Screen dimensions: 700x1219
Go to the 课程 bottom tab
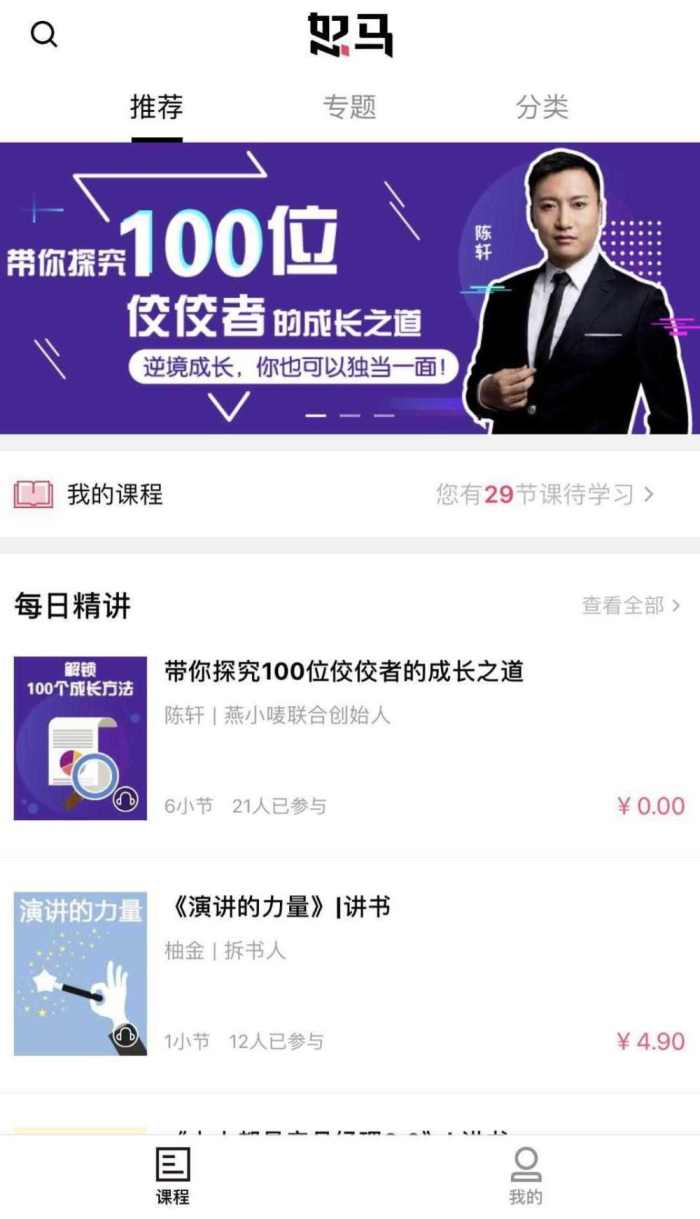pyautogui.click(x=173, y=1176)
